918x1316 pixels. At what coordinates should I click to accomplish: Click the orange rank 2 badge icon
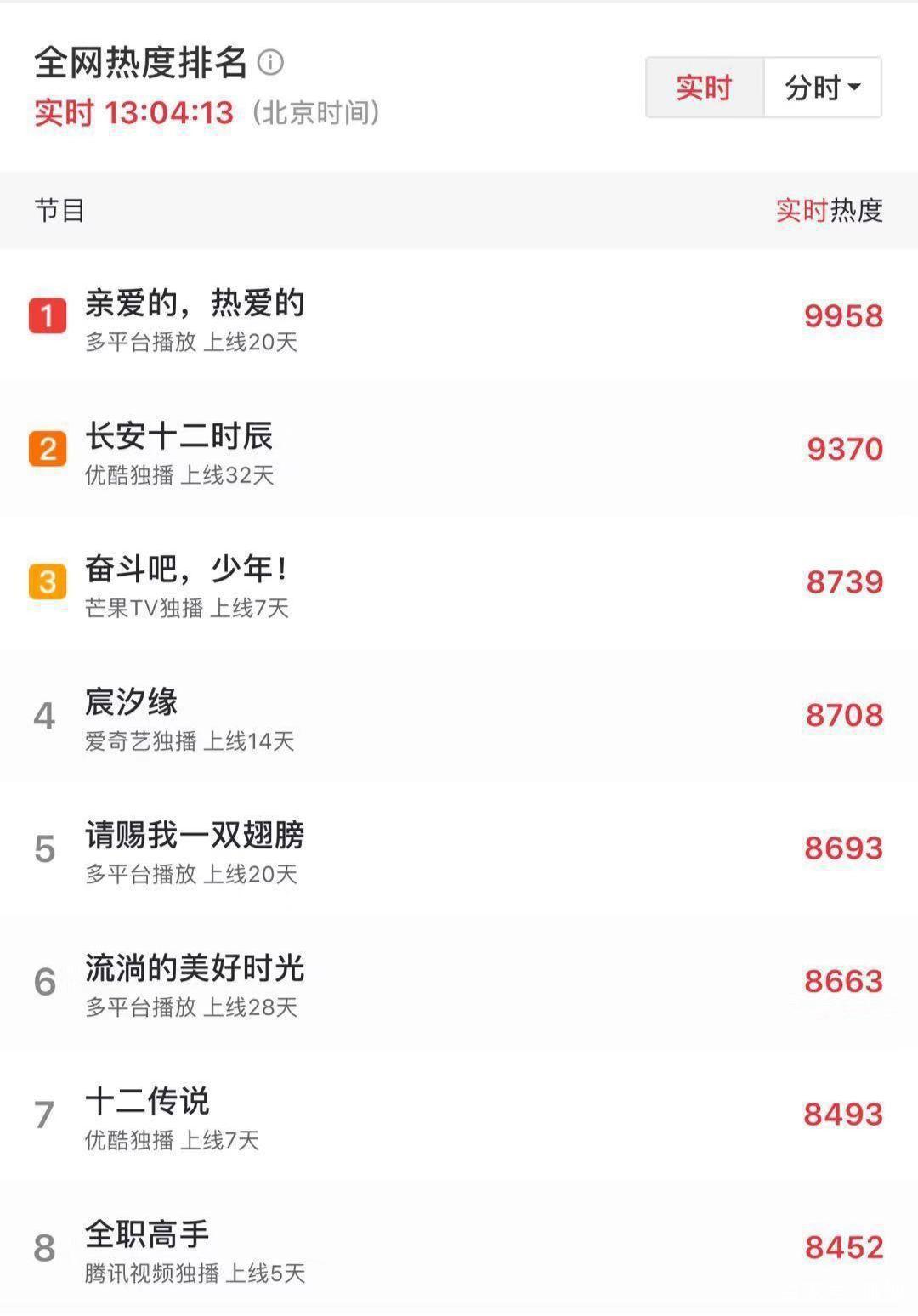(x=47, y=449)
